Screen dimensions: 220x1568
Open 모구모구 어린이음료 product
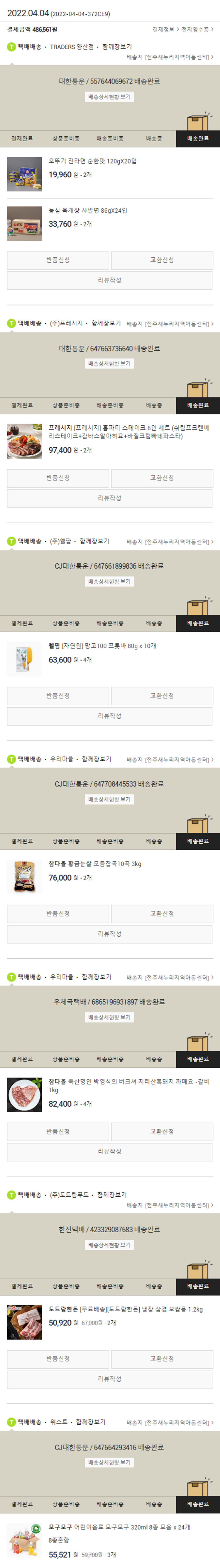tap(119, 1527)
